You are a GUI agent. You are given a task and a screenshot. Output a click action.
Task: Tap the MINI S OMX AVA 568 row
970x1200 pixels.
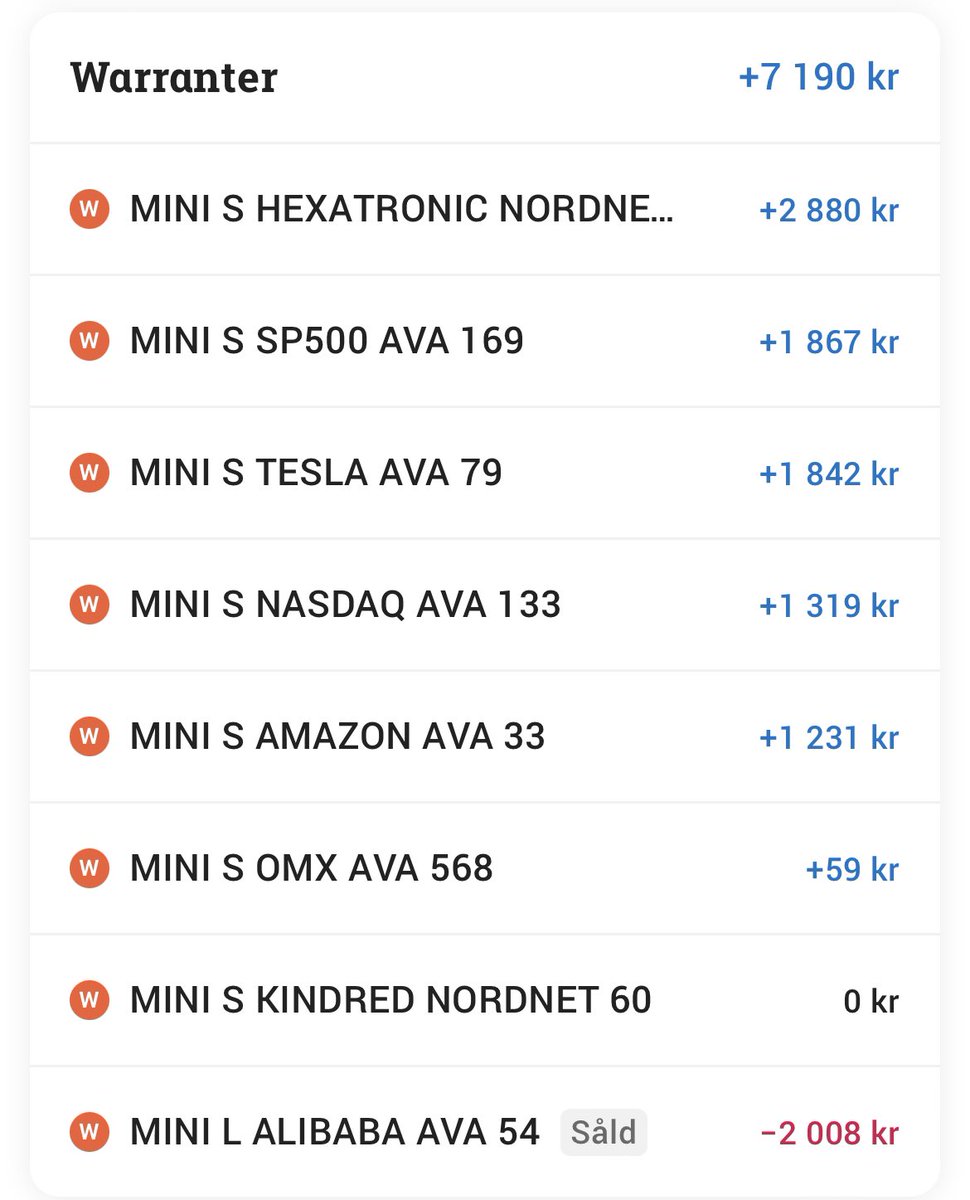[x=312, y=868]
